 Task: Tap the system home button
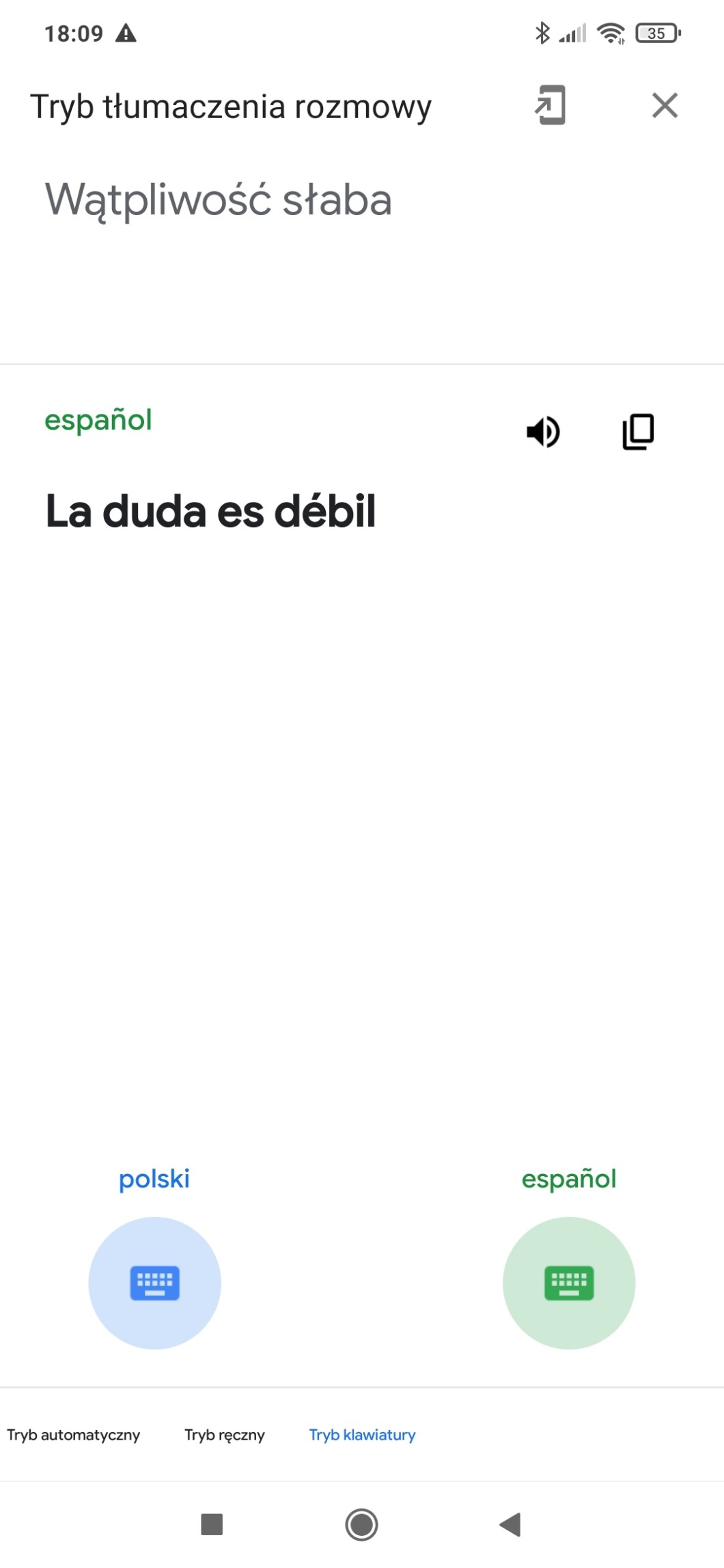pyautogui.click(x=361, y=1524)
